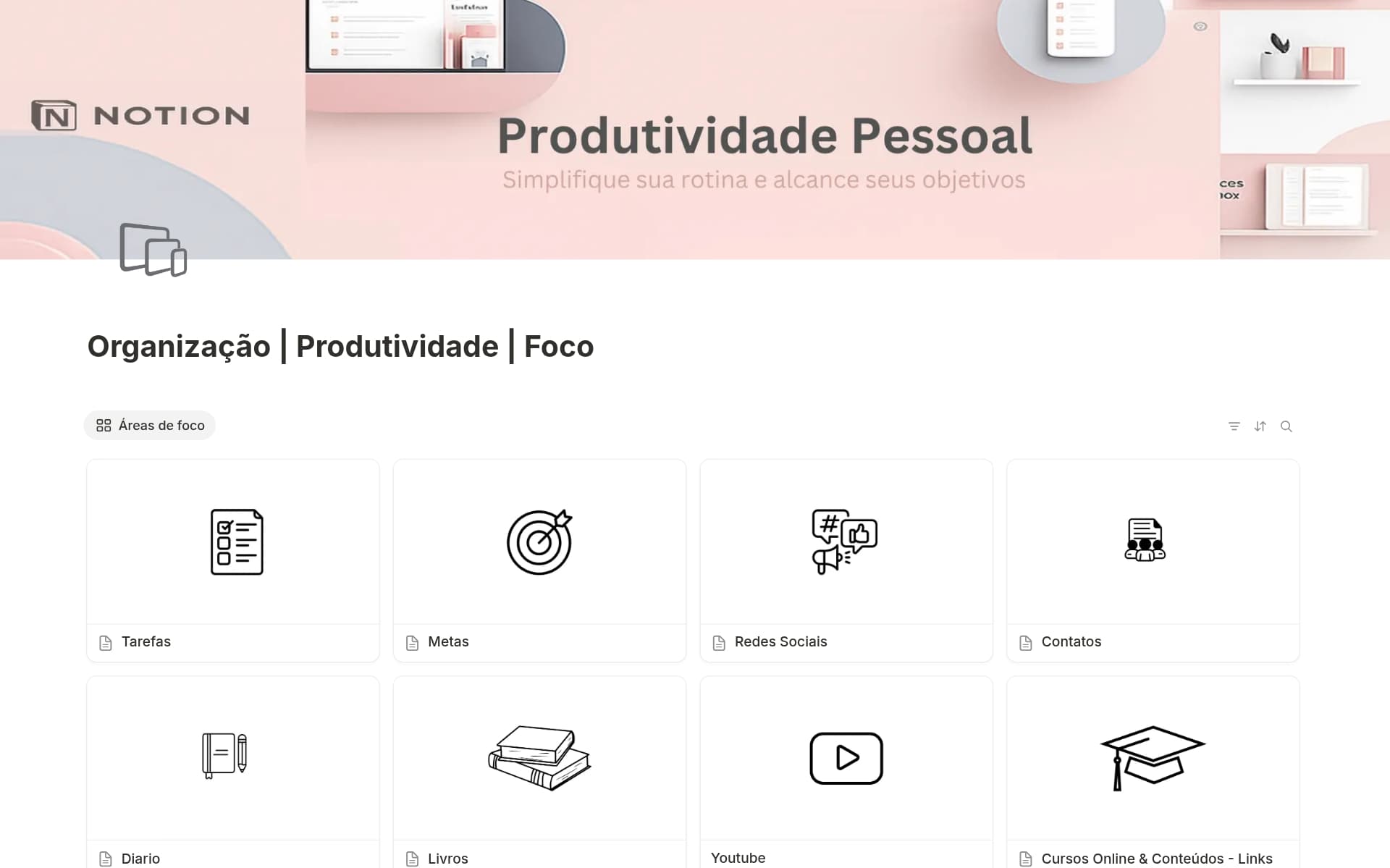This screenshot has height=868, width=1390.
Task: Open the filter icon in the gallery toolbar
Action: pos(1234,426)
